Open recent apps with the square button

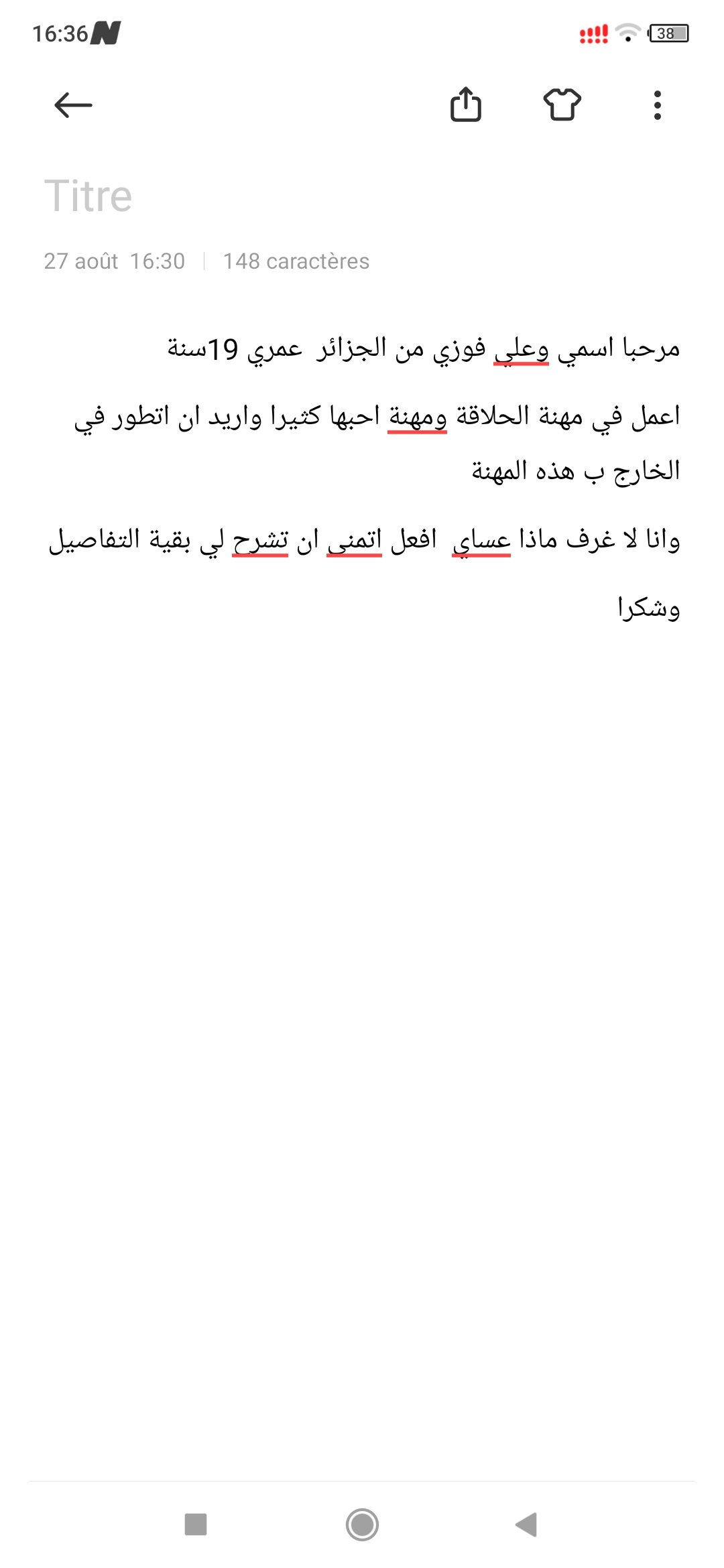[196, 1524]
